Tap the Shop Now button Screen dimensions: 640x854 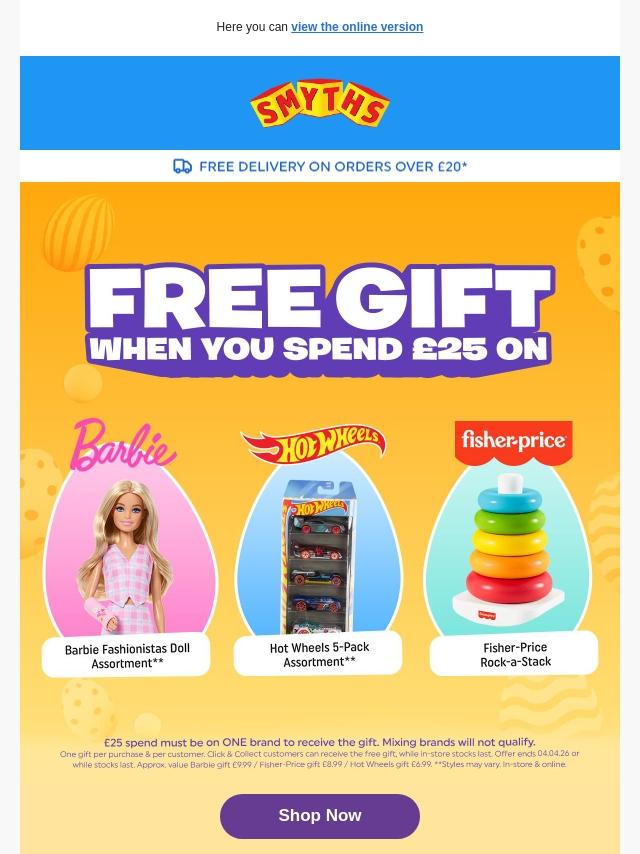coord(320,816)
